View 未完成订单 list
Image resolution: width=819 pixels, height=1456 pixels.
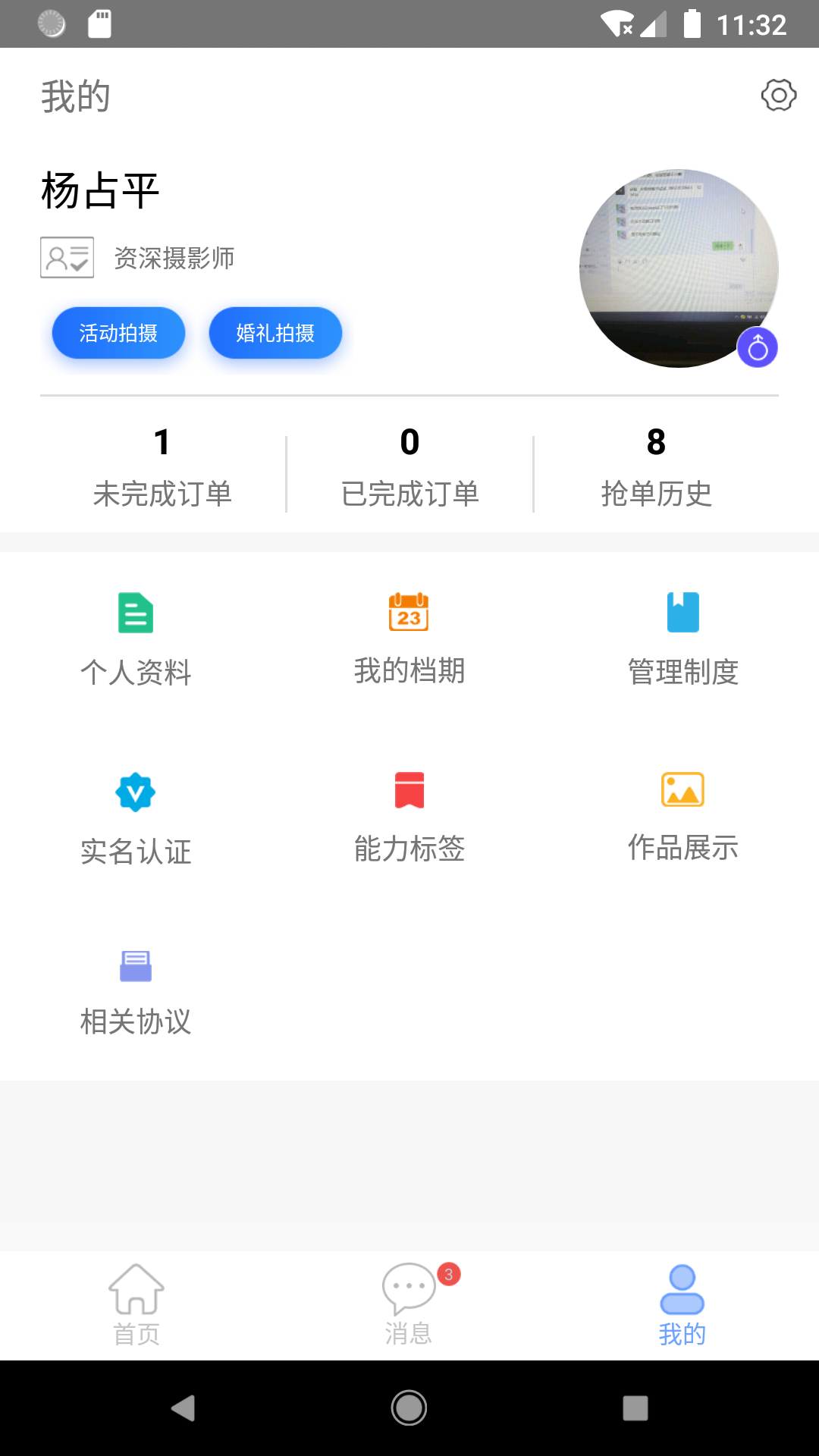[x=162, y=467]
